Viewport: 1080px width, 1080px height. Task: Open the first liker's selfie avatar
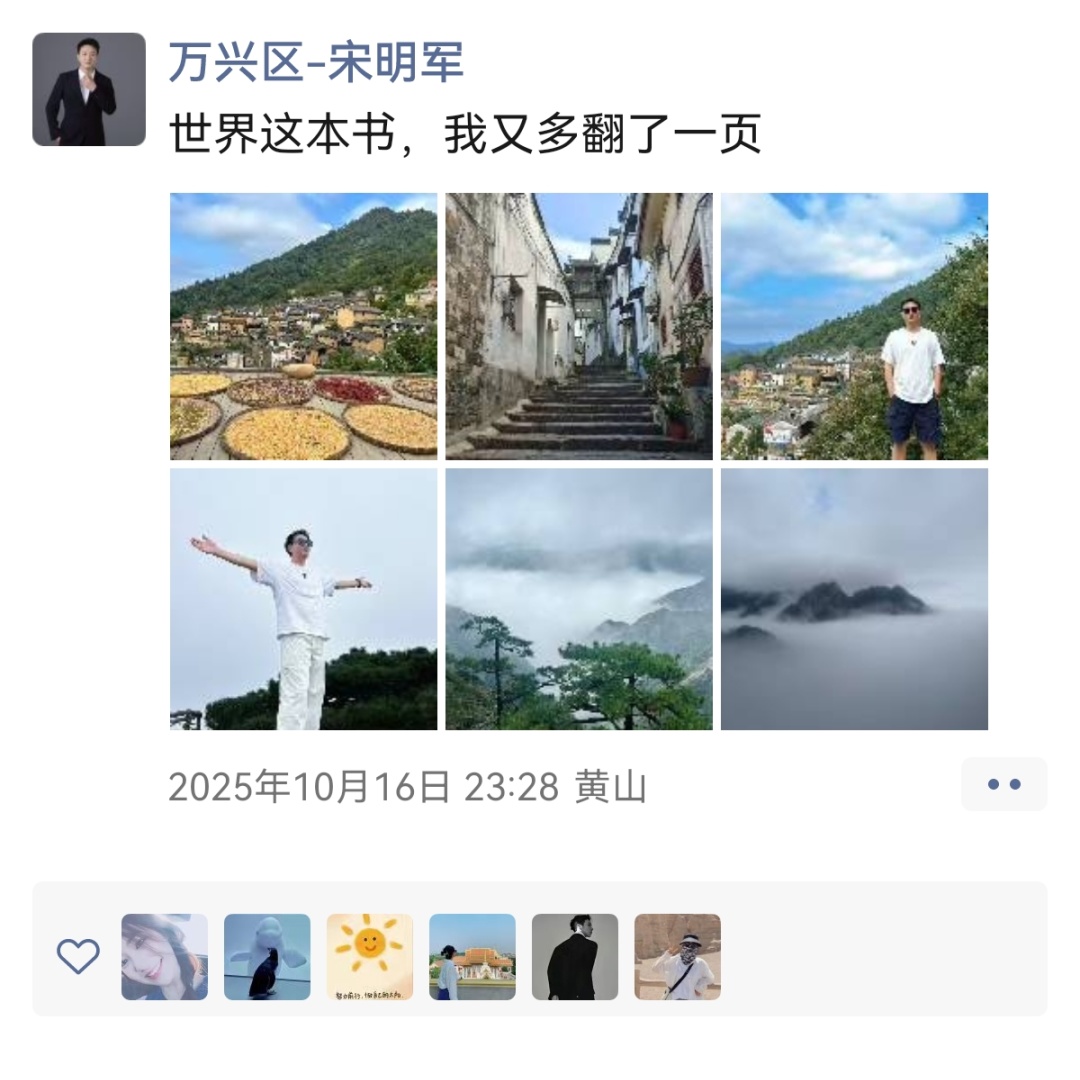(x=165, y=957)
